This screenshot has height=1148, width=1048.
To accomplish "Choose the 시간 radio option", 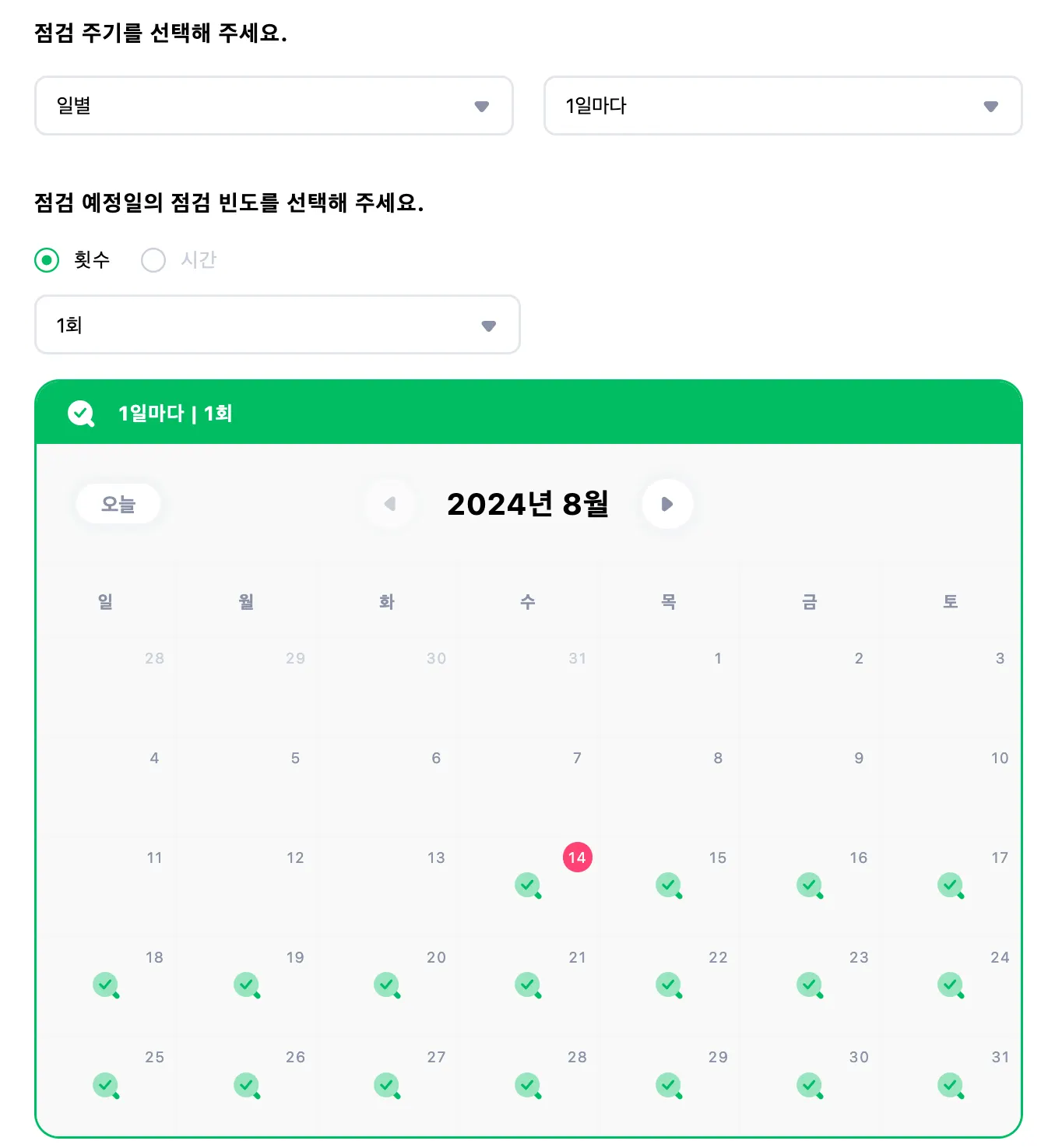I will pos(153,260).
